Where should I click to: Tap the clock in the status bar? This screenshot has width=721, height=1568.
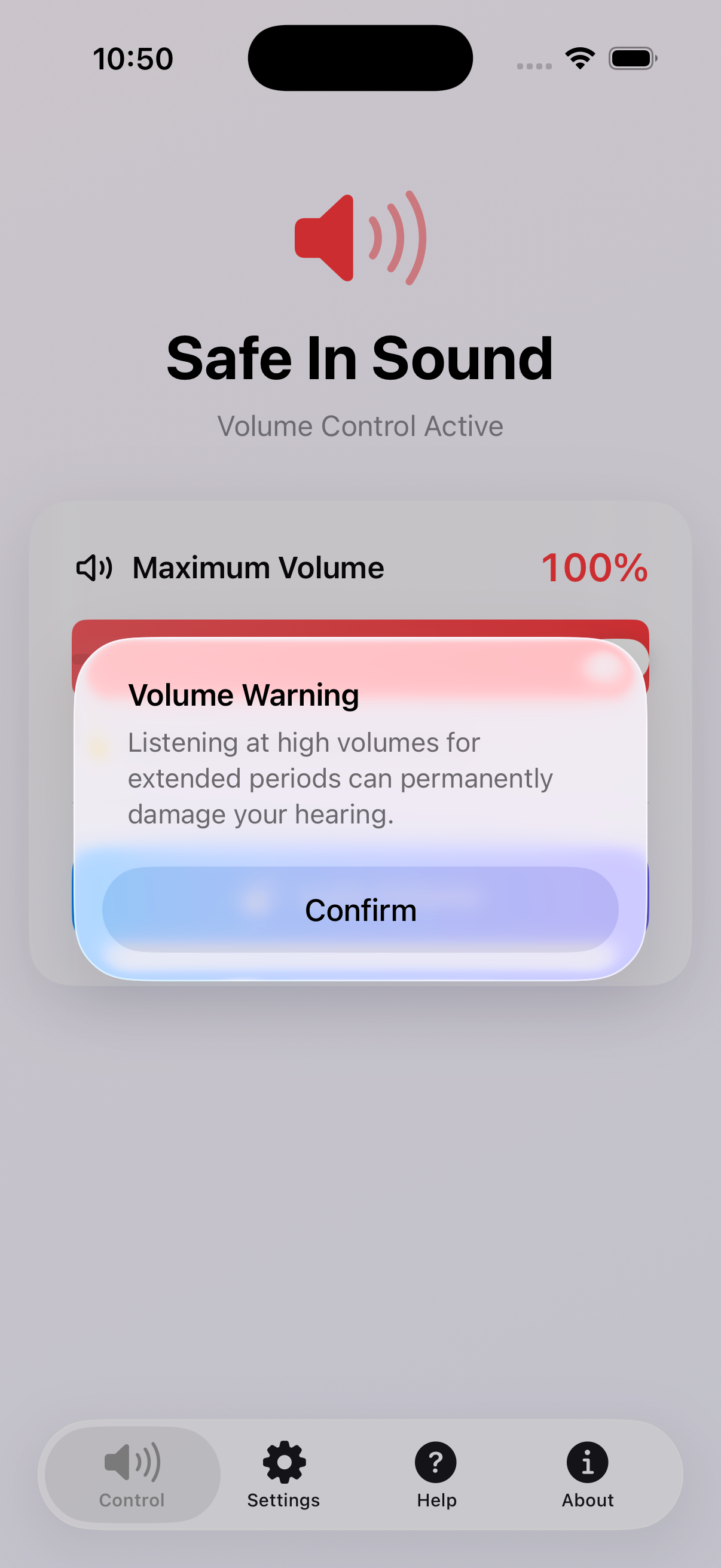coord(133,58)
